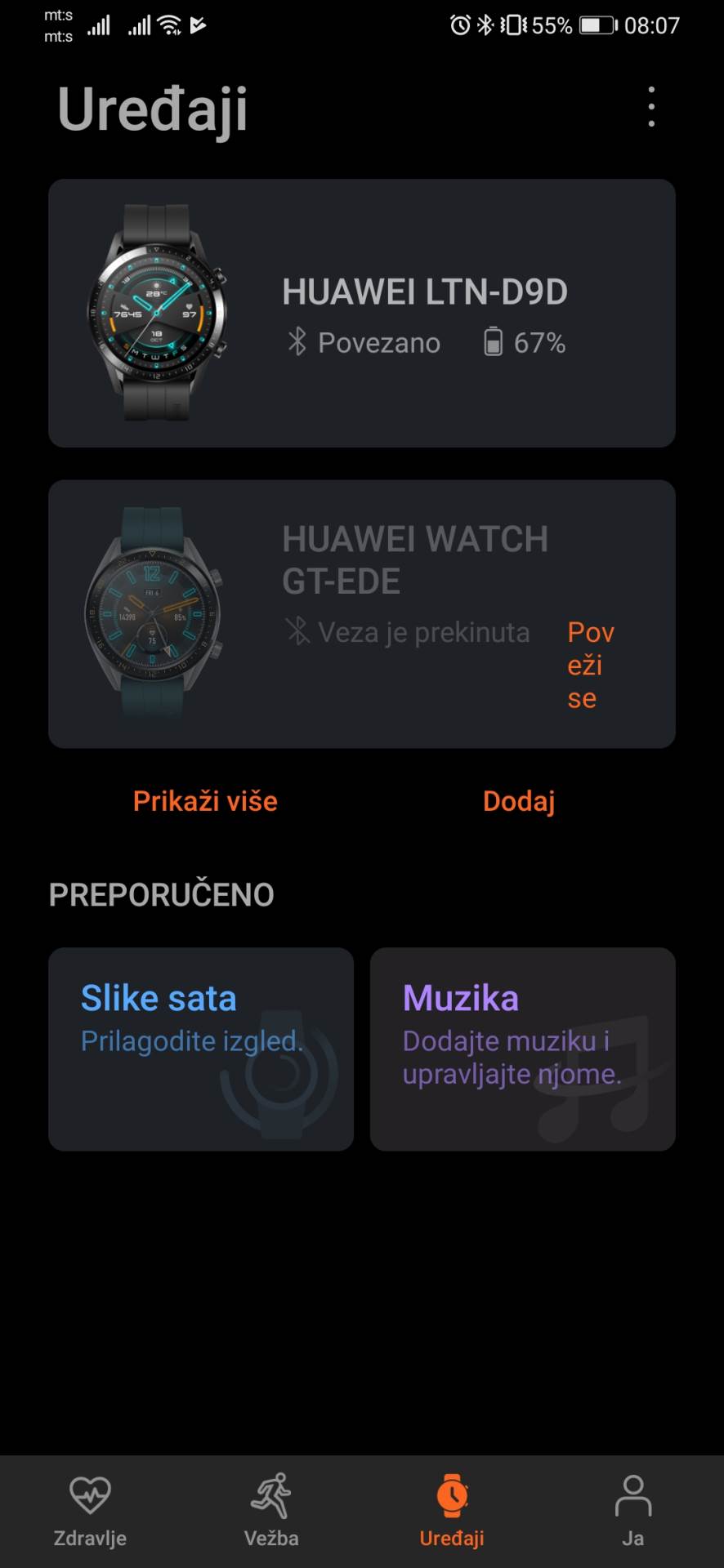This screenshot has height=1568, width=724.
Task: Tap the Bluetooth icon beside Povezano
Action: coord(297,343)
